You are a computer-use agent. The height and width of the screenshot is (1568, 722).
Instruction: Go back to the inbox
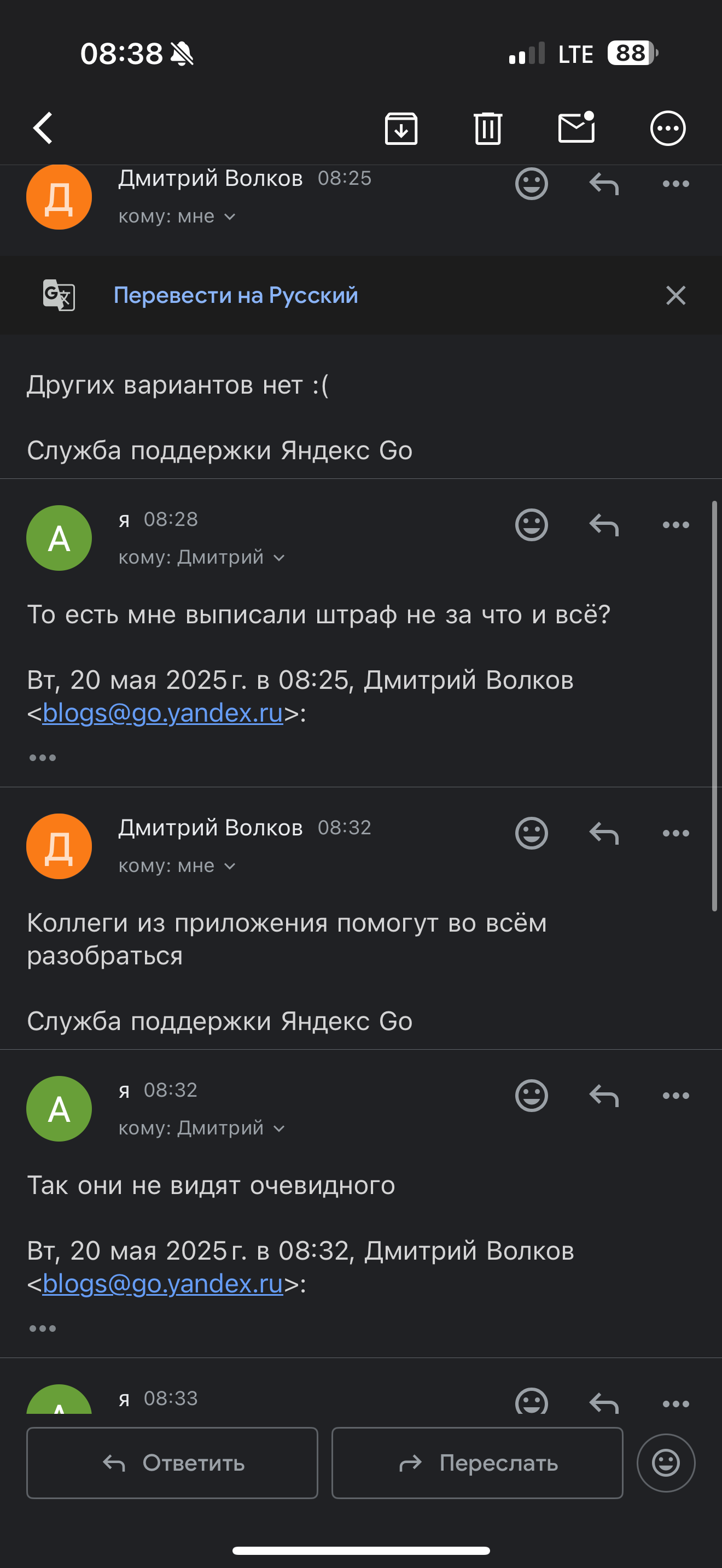[43, 128]
